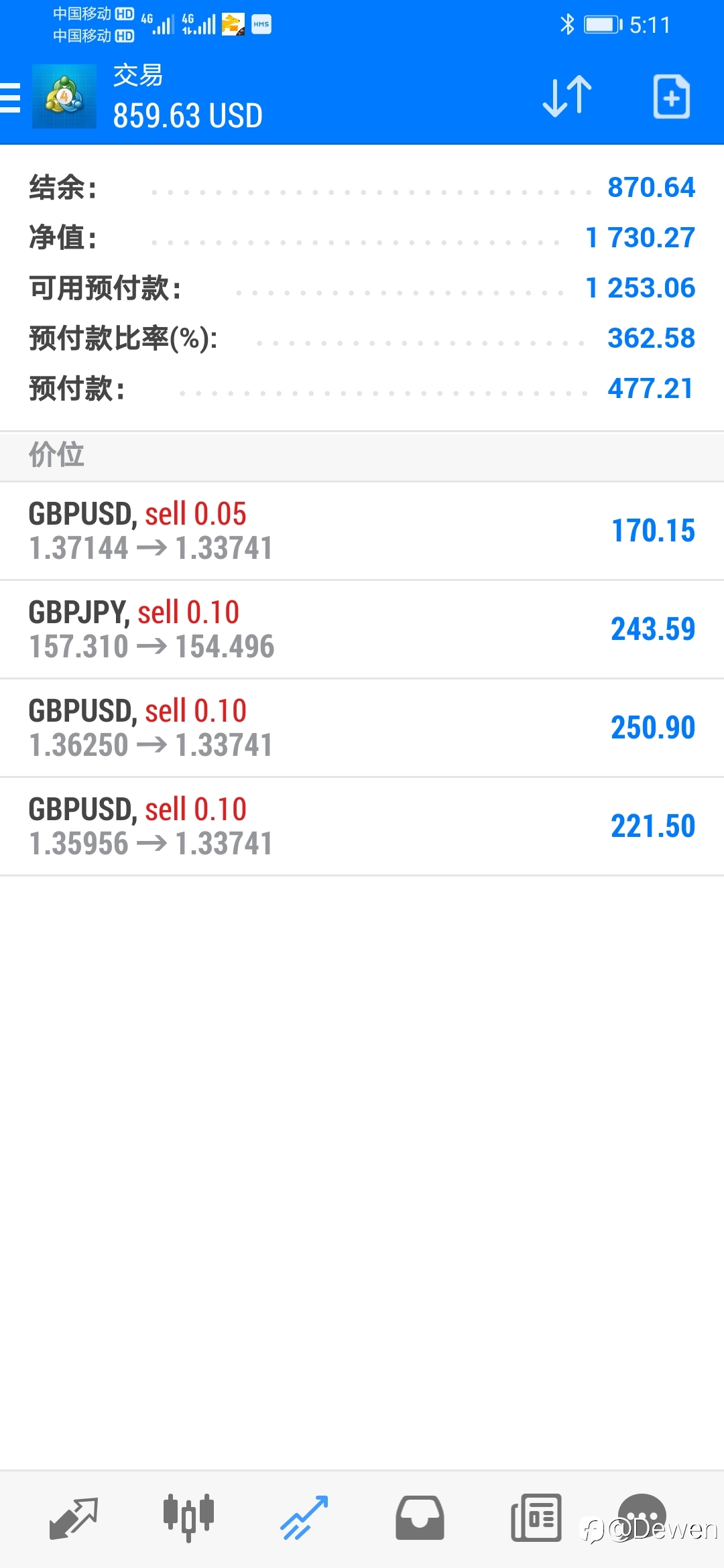Open the history inbox tab
This screenshot has width=724, height=1568.
point(420,1518)
